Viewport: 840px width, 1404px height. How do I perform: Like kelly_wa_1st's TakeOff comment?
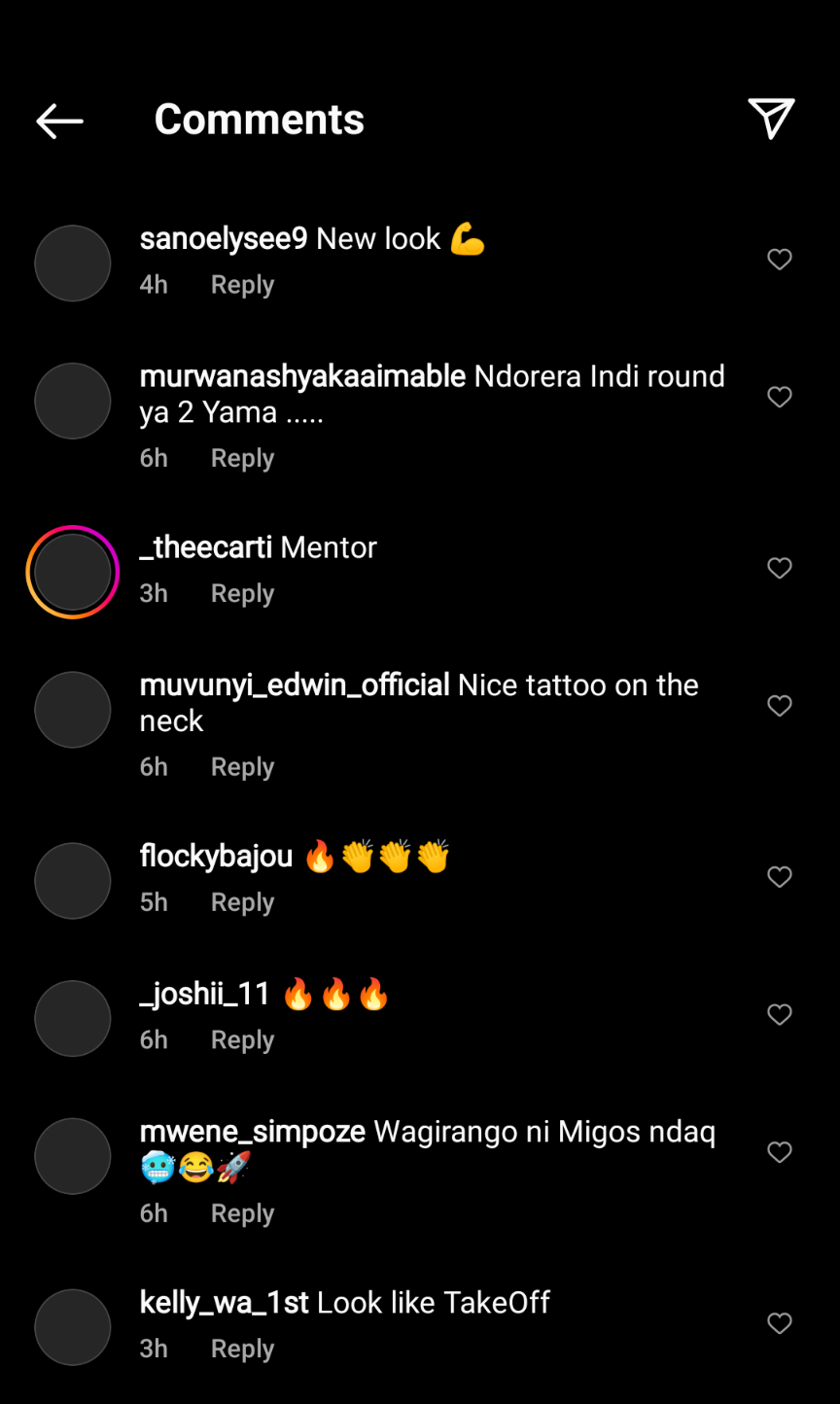780,1323
